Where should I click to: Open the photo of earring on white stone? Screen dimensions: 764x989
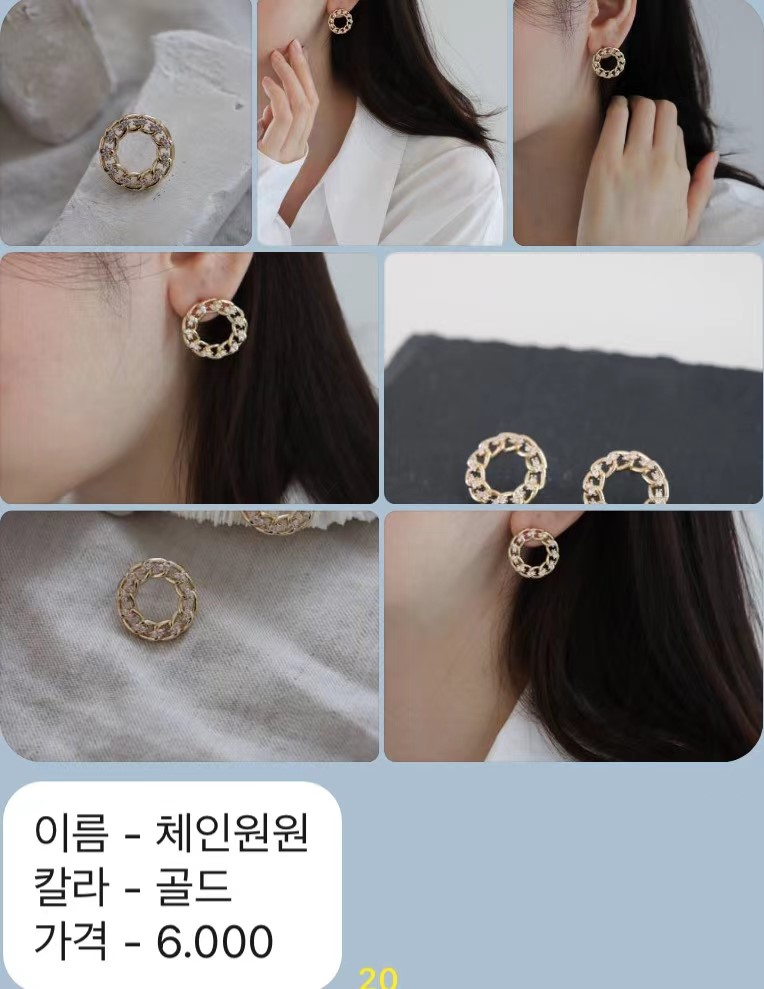(x=126, y=122)
